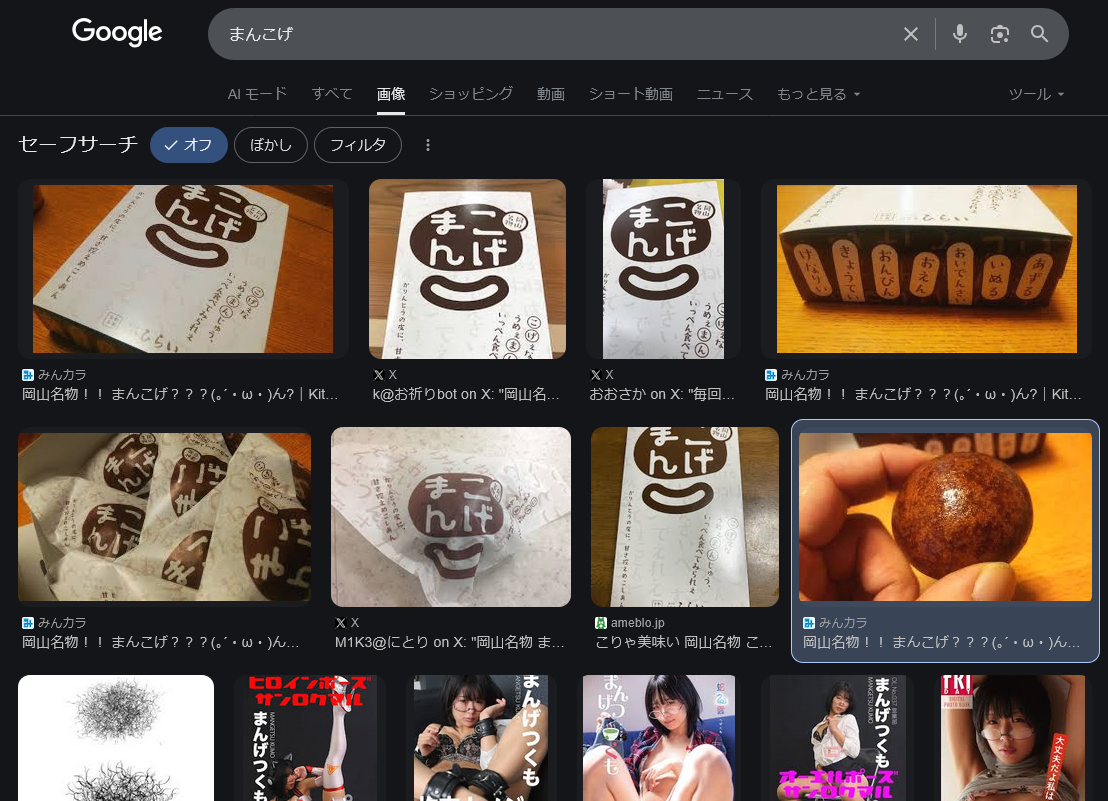Viewport: 1108px width, 801px height.
Task: Expand the もっと見る dropdown
Action: 818,94
